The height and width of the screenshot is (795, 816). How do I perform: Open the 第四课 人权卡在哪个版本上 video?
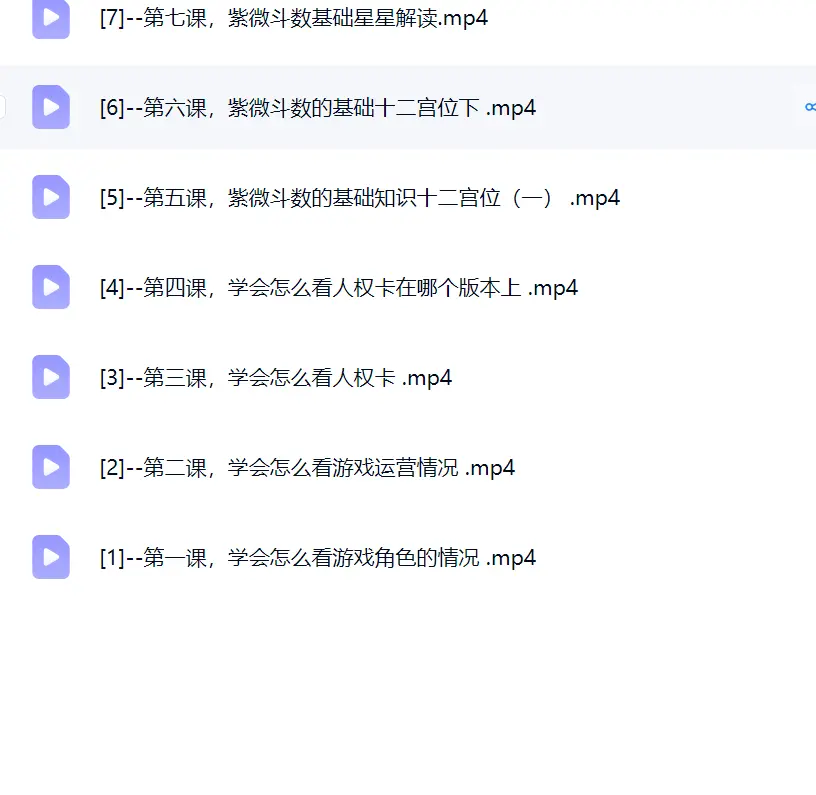[339, 288]
